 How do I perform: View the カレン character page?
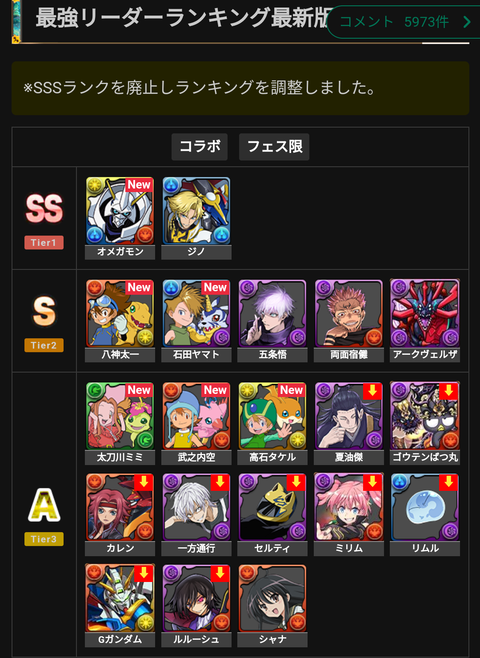coord(120,514)
